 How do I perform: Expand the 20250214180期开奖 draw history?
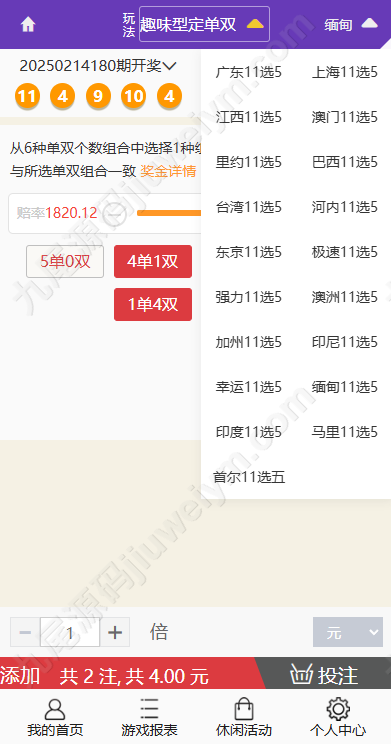[x=98, y=66]
